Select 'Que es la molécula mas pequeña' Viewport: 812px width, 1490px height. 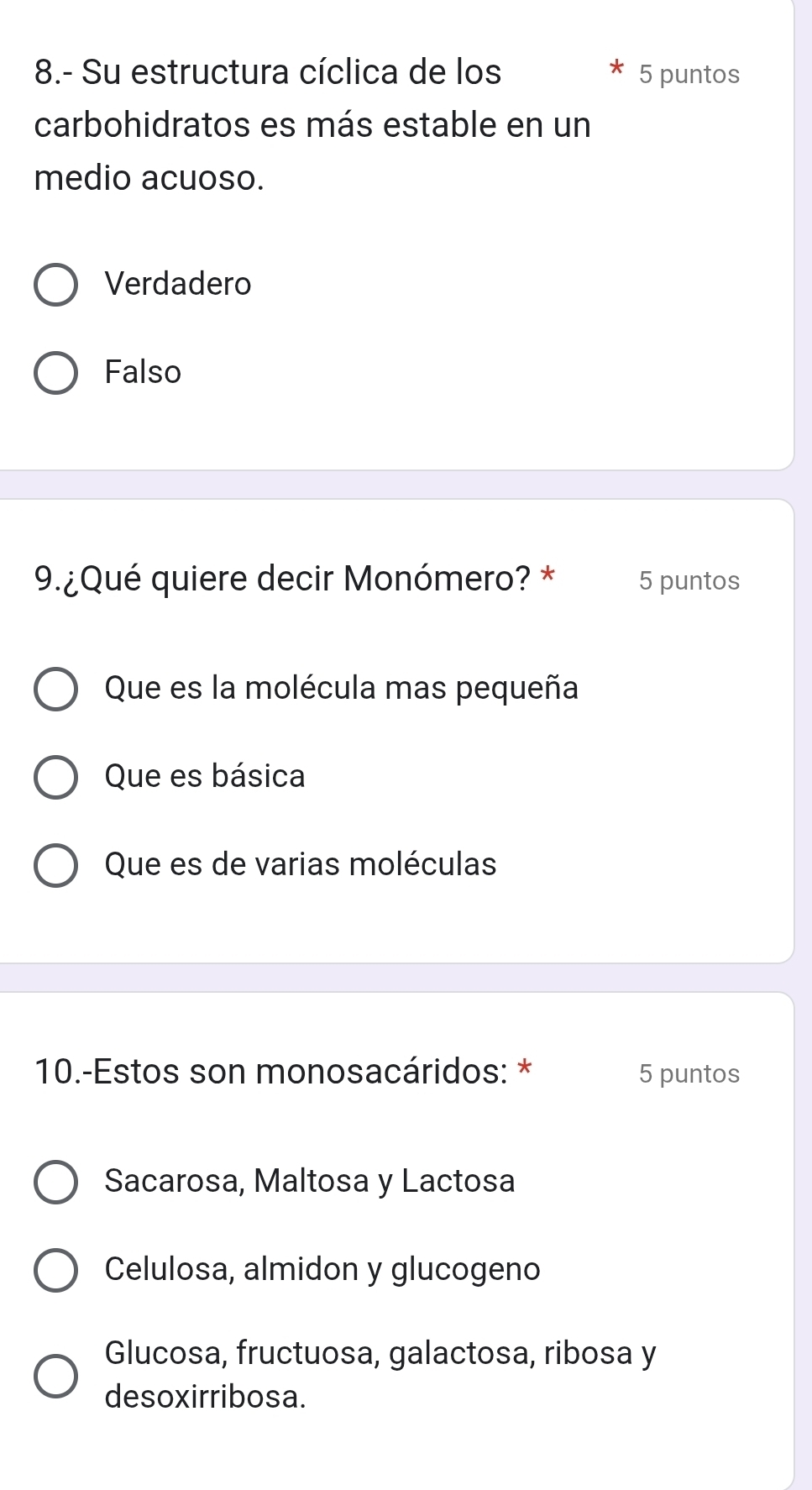[56, 690]
